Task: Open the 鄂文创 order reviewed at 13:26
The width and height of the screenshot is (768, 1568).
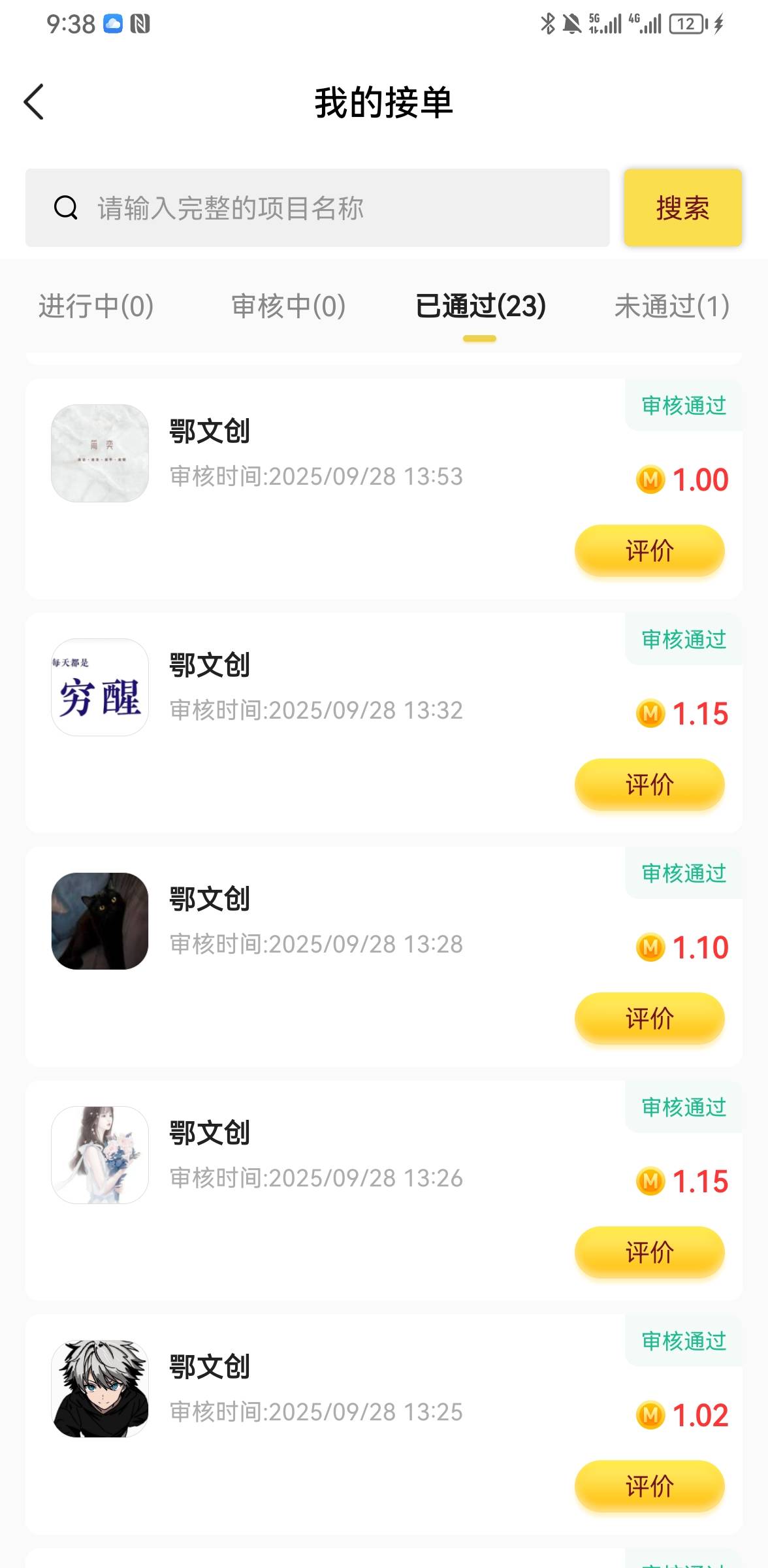Action: 209,1133
